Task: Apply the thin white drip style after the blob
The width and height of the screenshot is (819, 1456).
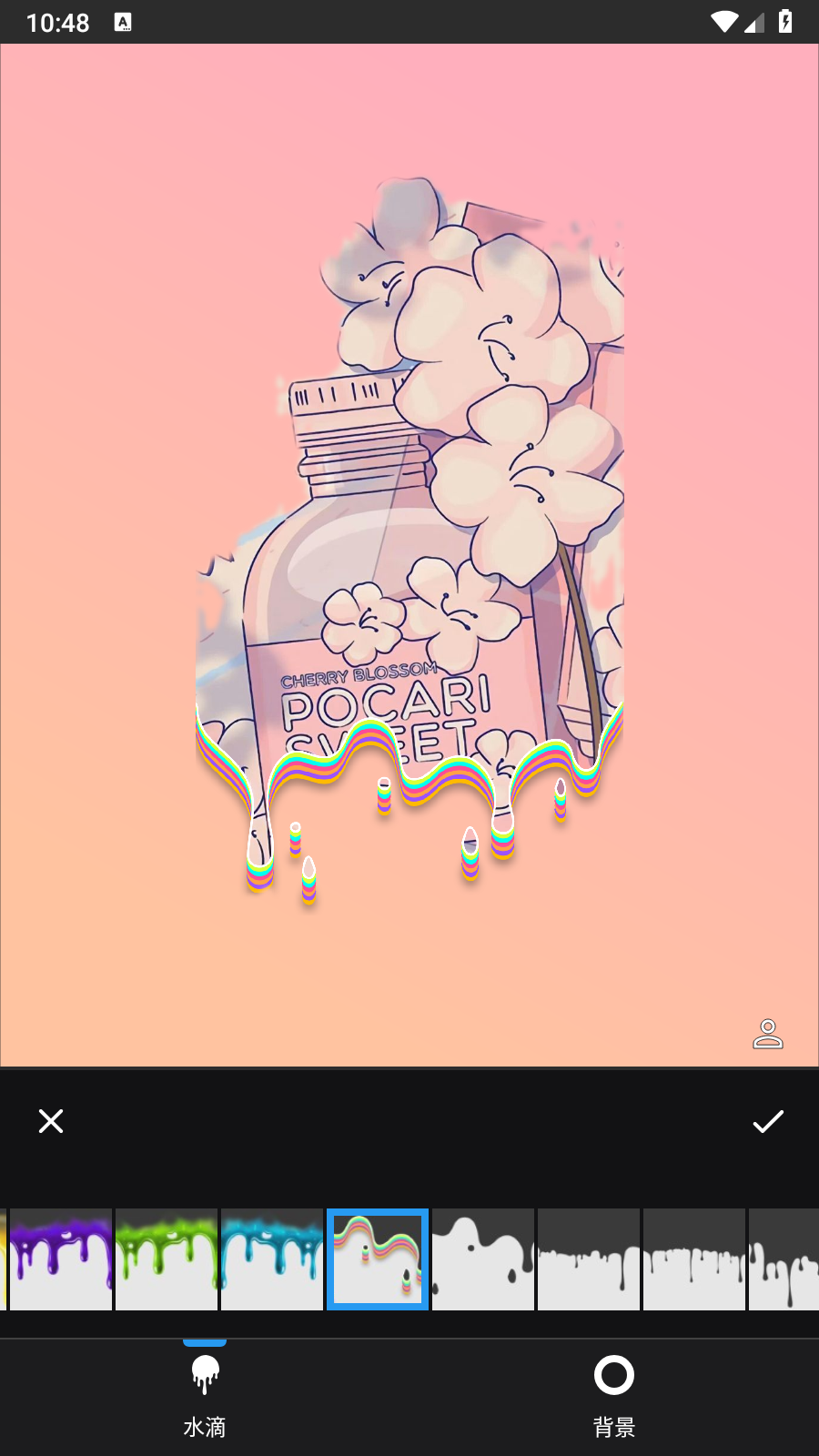Action: point(589,1259)
